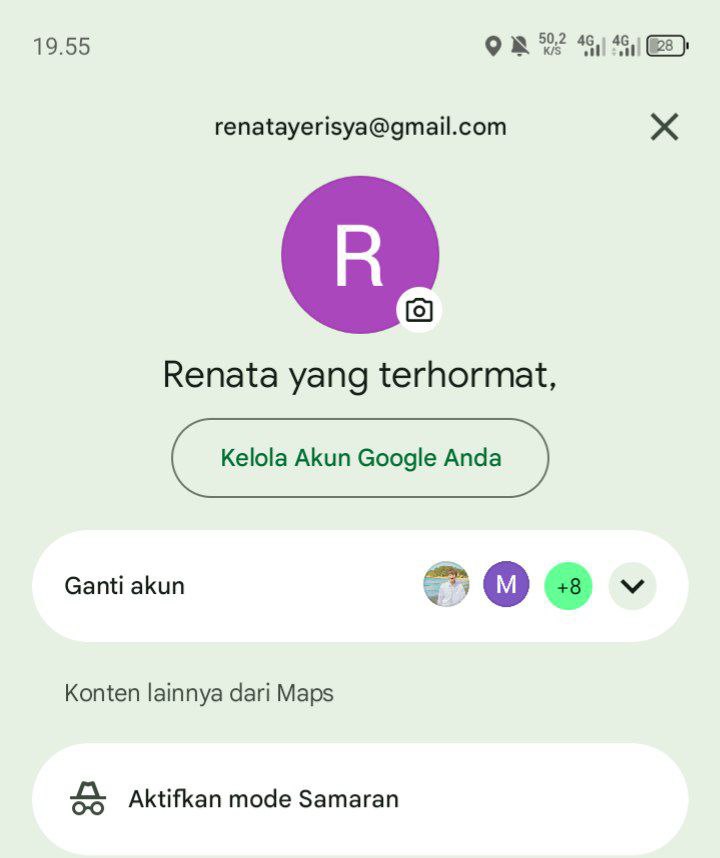720x858 pixels.
Task: Expand the Ganti akun chevron
Action: 632,586
